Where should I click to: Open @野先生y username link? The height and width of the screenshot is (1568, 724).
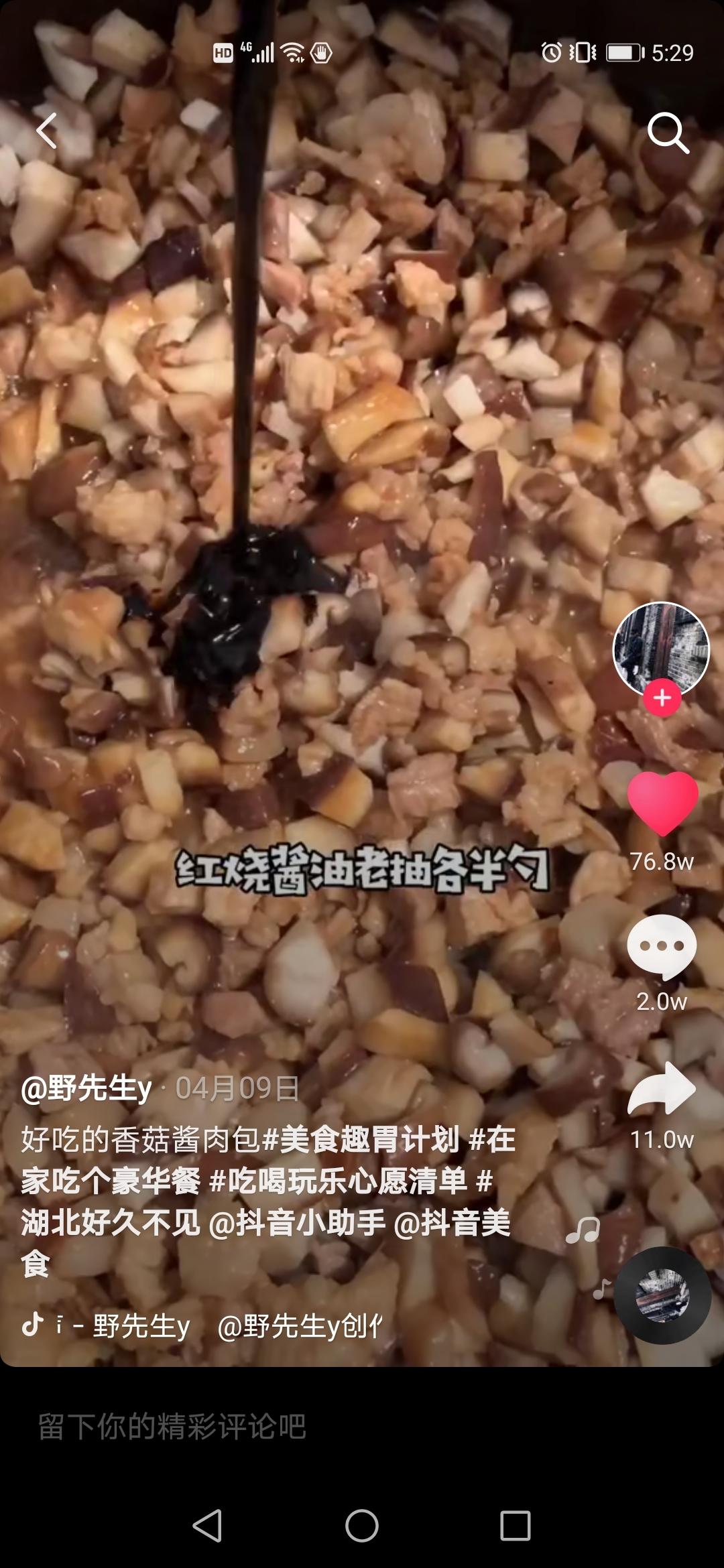(86, 1088)
